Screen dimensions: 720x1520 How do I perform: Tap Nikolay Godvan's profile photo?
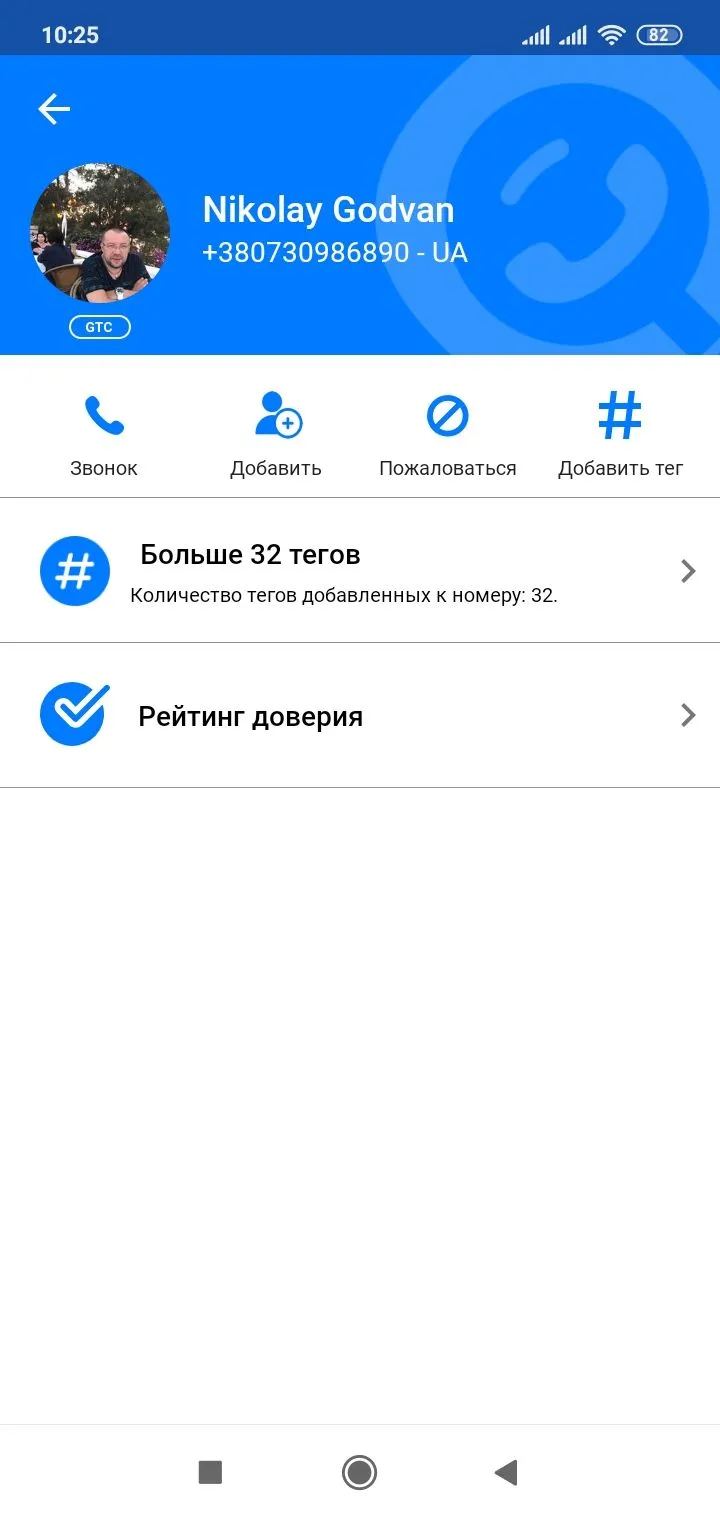click(100, 232)
